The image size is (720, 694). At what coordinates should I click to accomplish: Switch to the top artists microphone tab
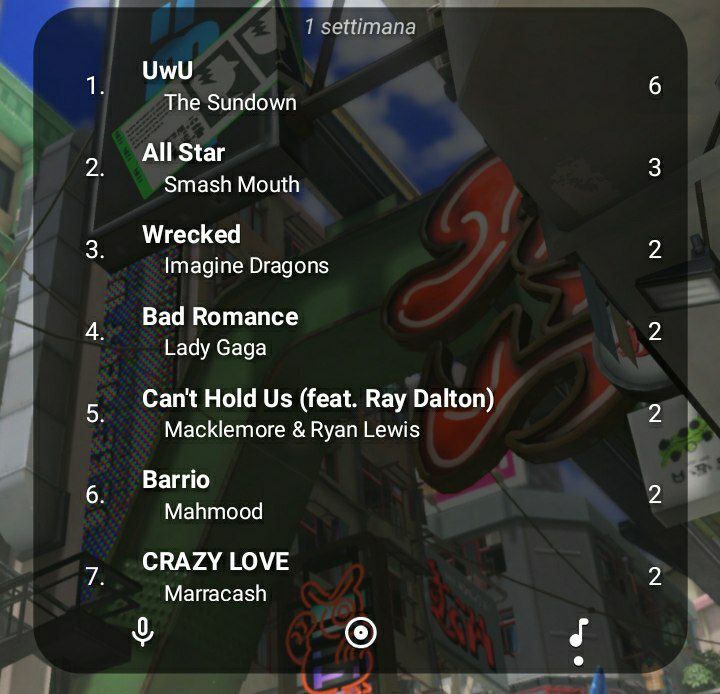coord(143,632)
